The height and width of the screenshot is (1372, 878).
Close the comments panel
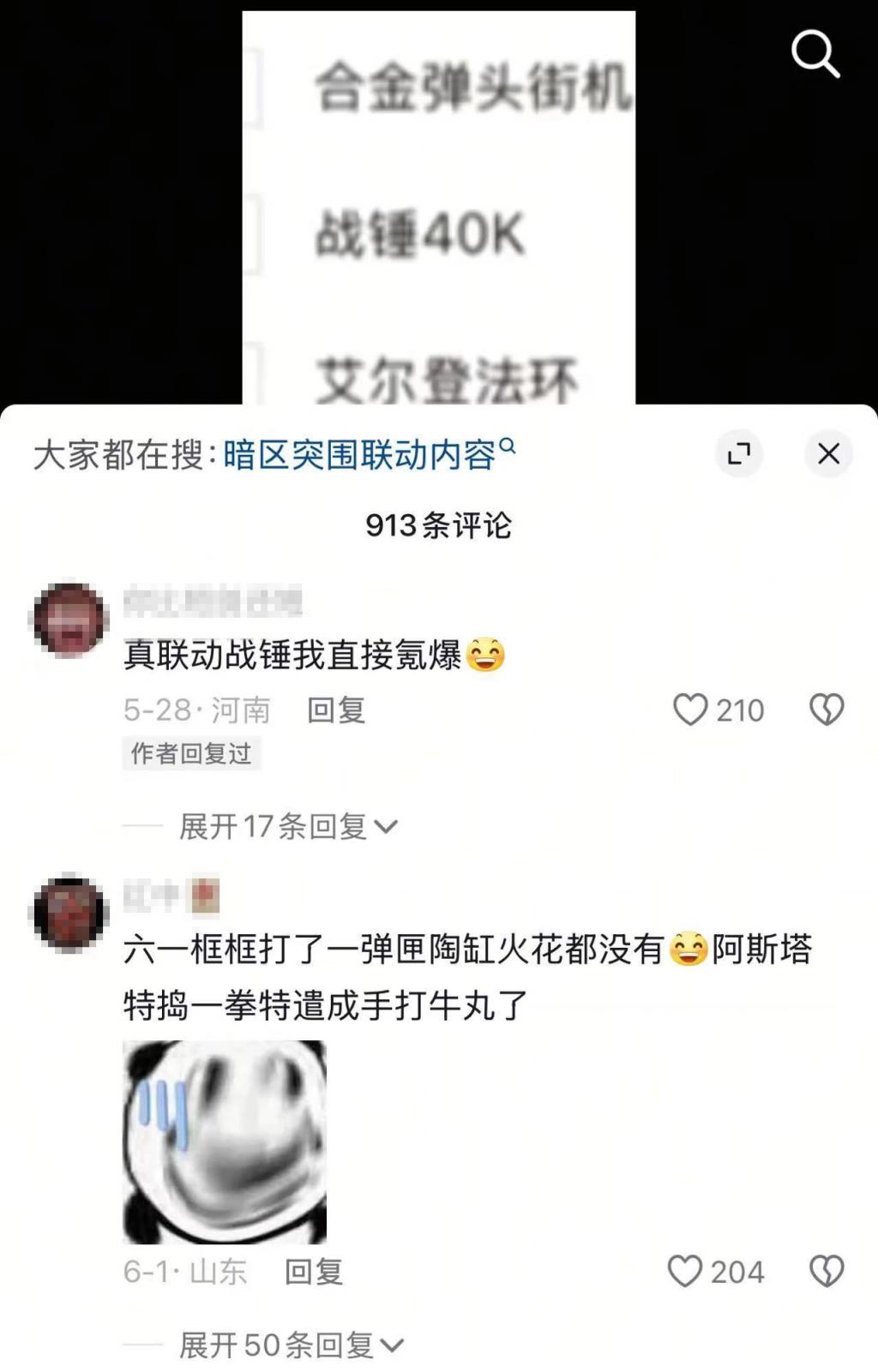tap(828, 453)
